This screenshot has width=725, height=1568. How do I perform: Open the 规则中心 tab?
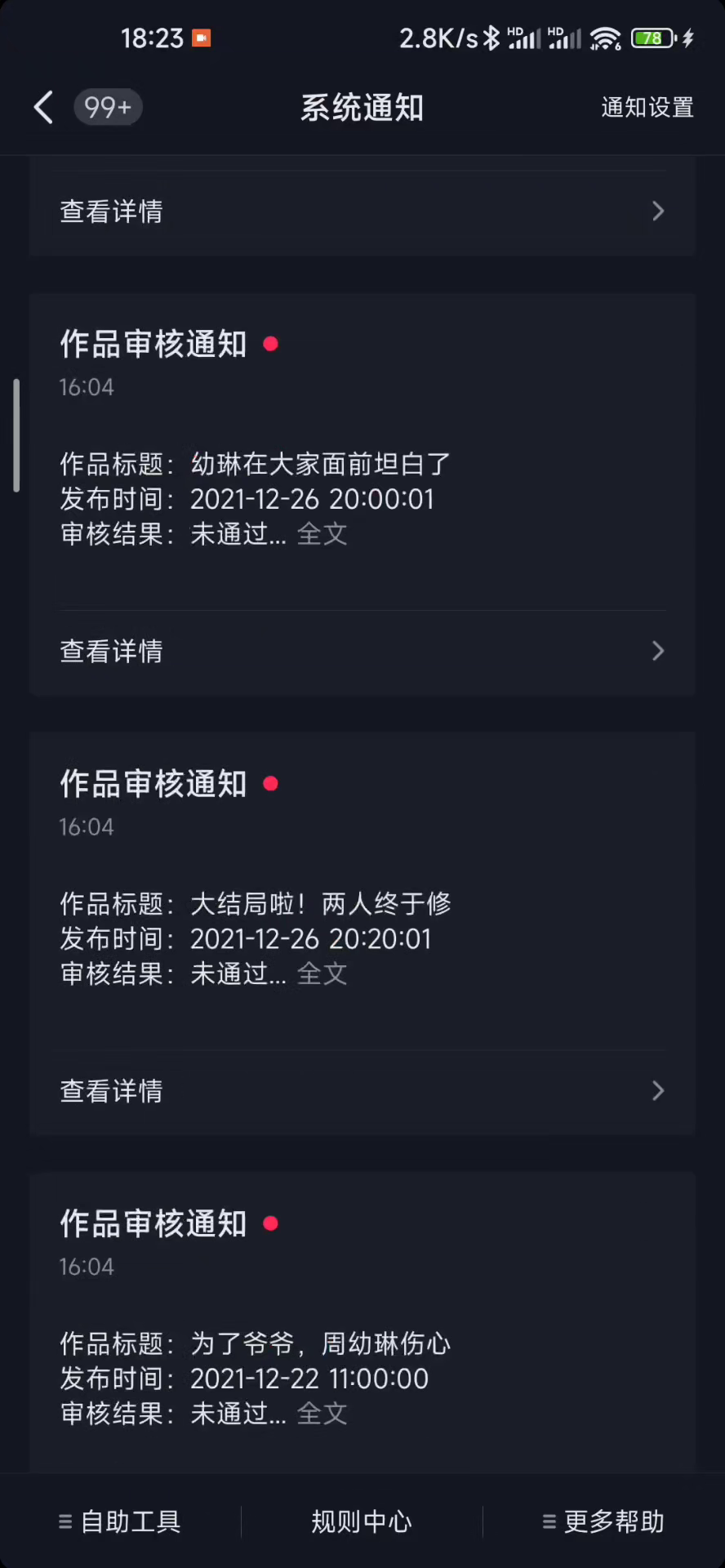click(362, 1521)
